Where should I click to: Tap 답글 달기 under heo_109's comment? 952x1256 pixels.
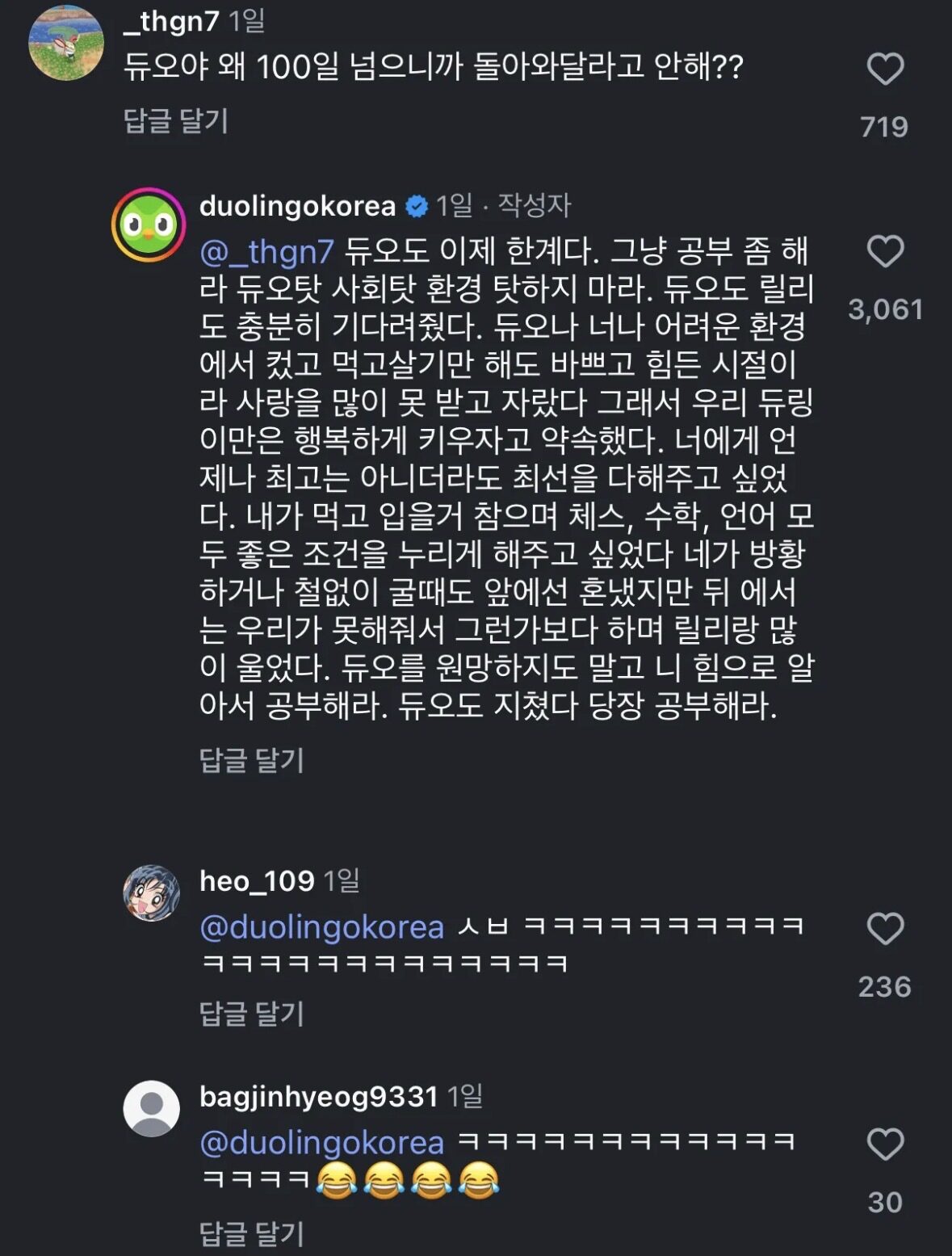(x=252, y=1014)
